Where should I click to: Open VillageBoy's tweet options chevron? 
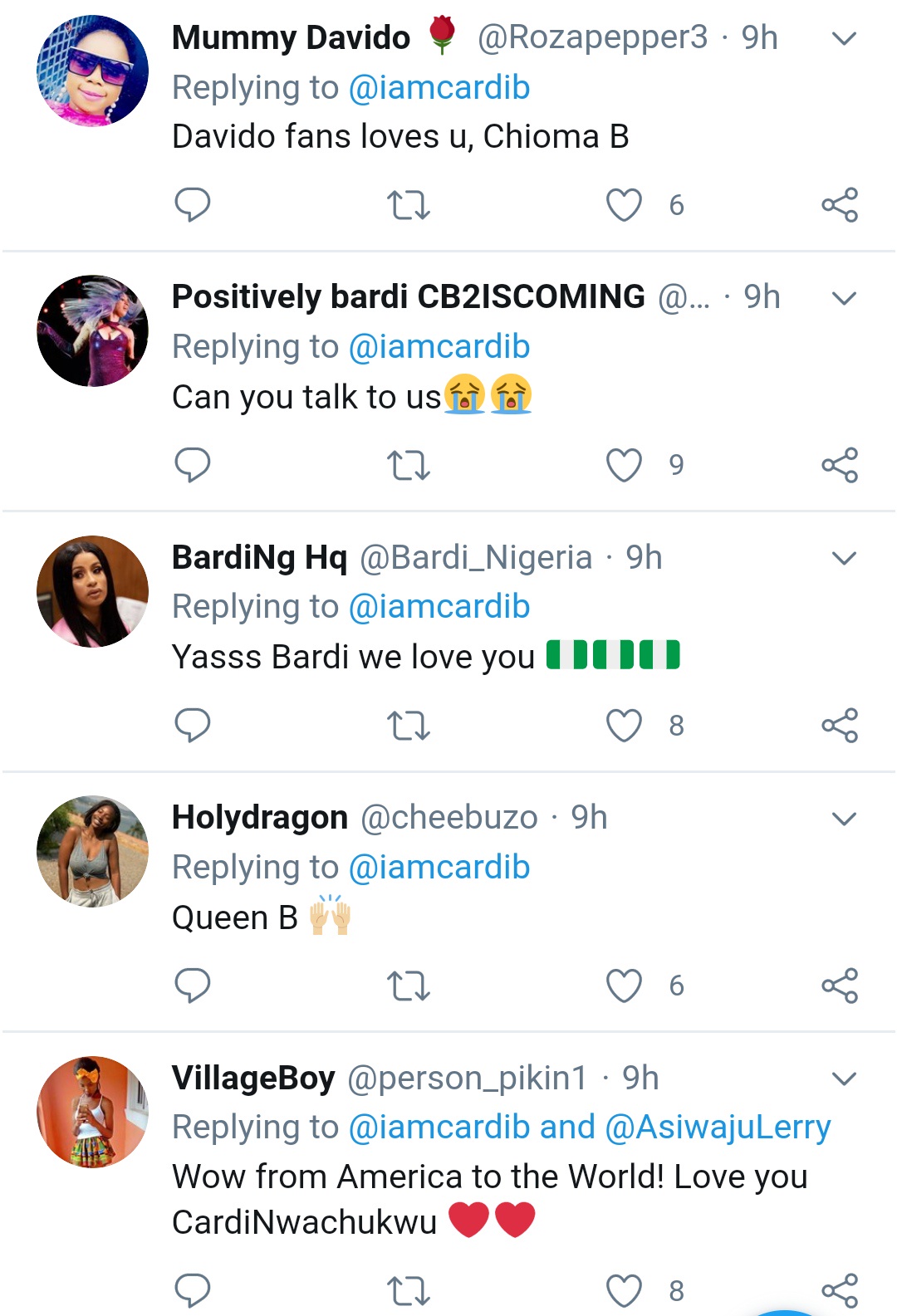(x=844, y=1079)
